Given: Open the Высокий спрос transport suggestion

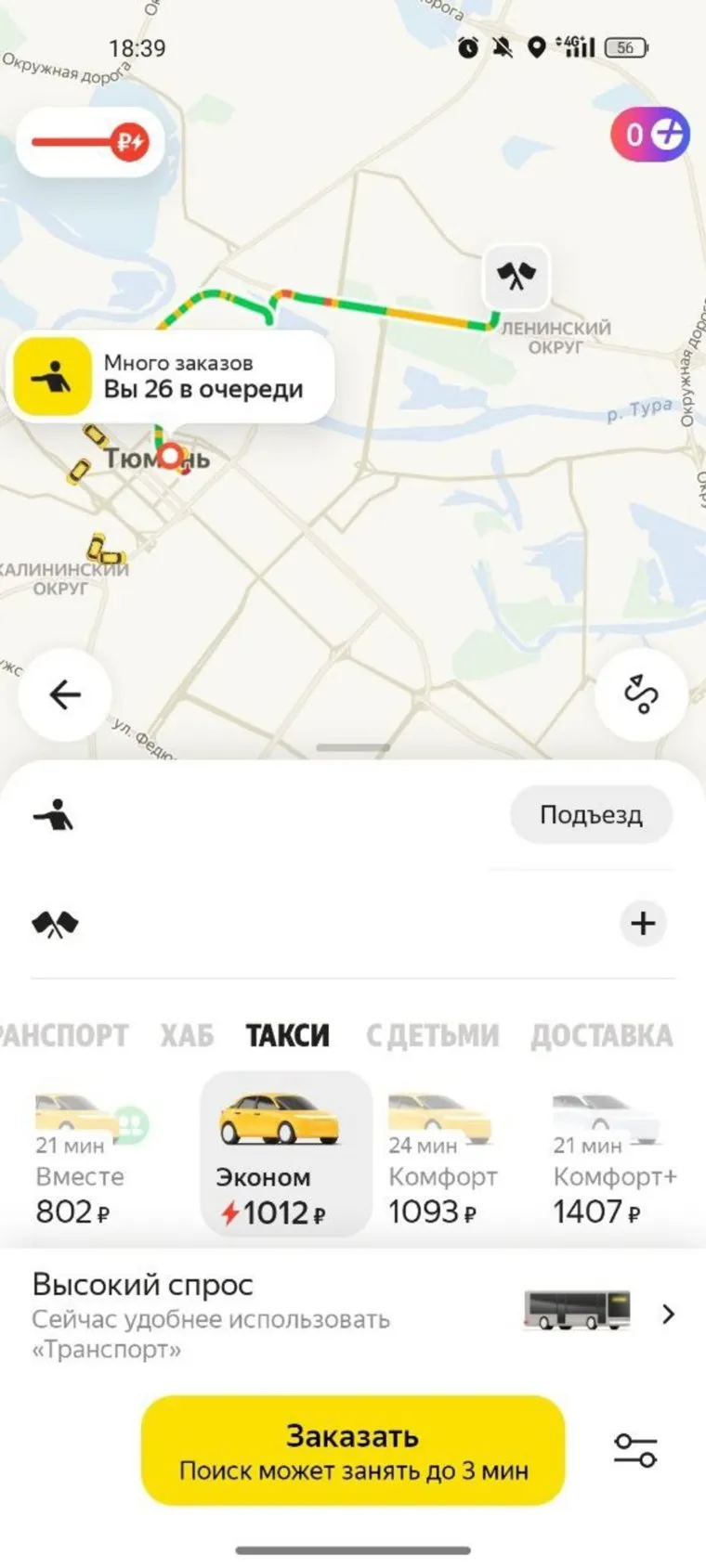Looking at the screenshot, I should click(353, 1315).
